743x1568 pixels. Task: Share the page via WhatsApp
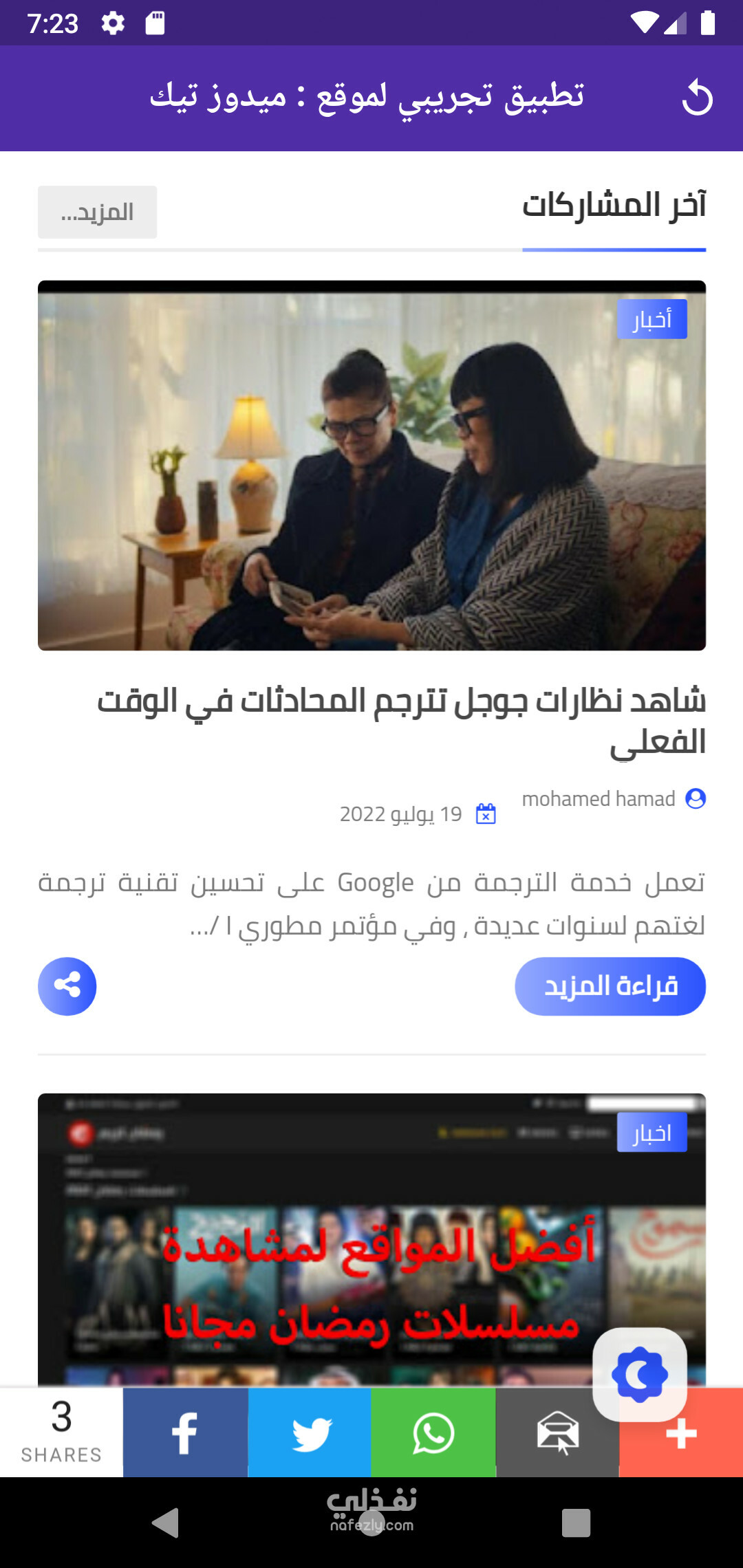pyautogui.click(x=433, y=1433)
